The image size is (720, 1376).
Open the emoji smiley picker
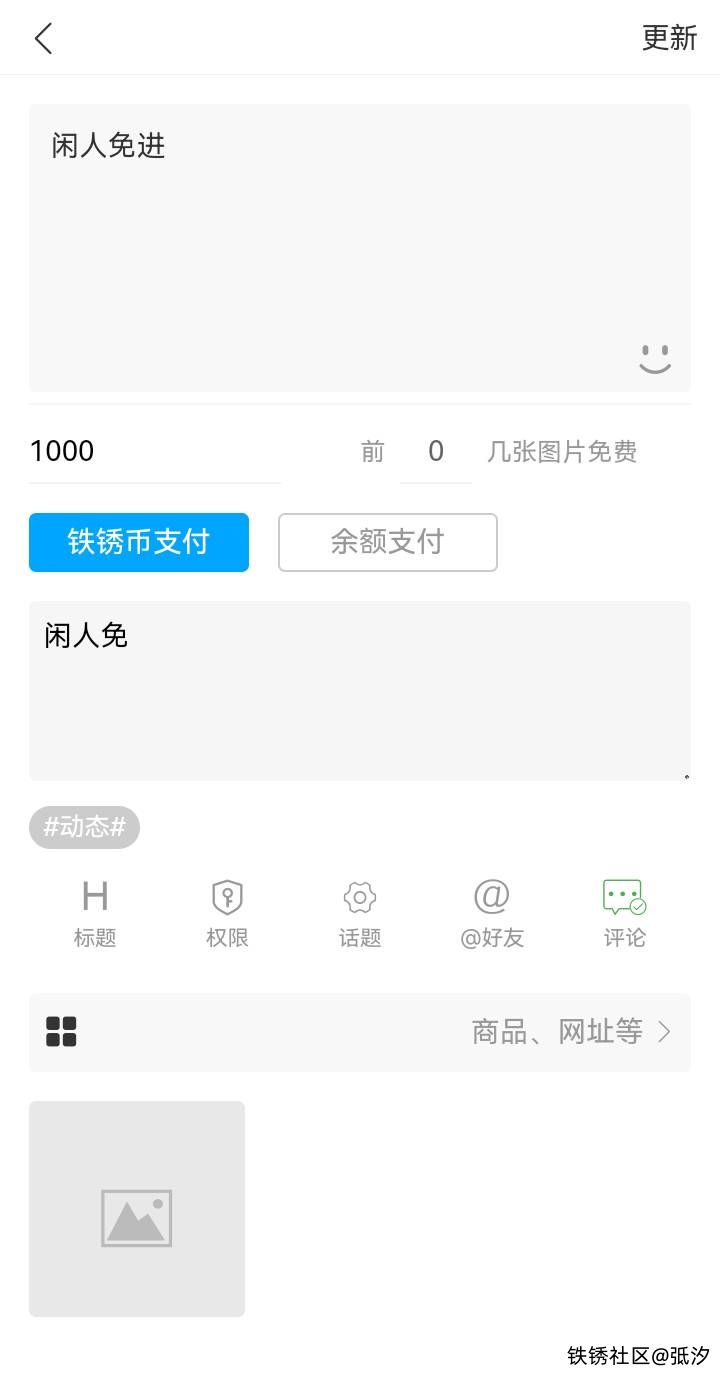655,359
